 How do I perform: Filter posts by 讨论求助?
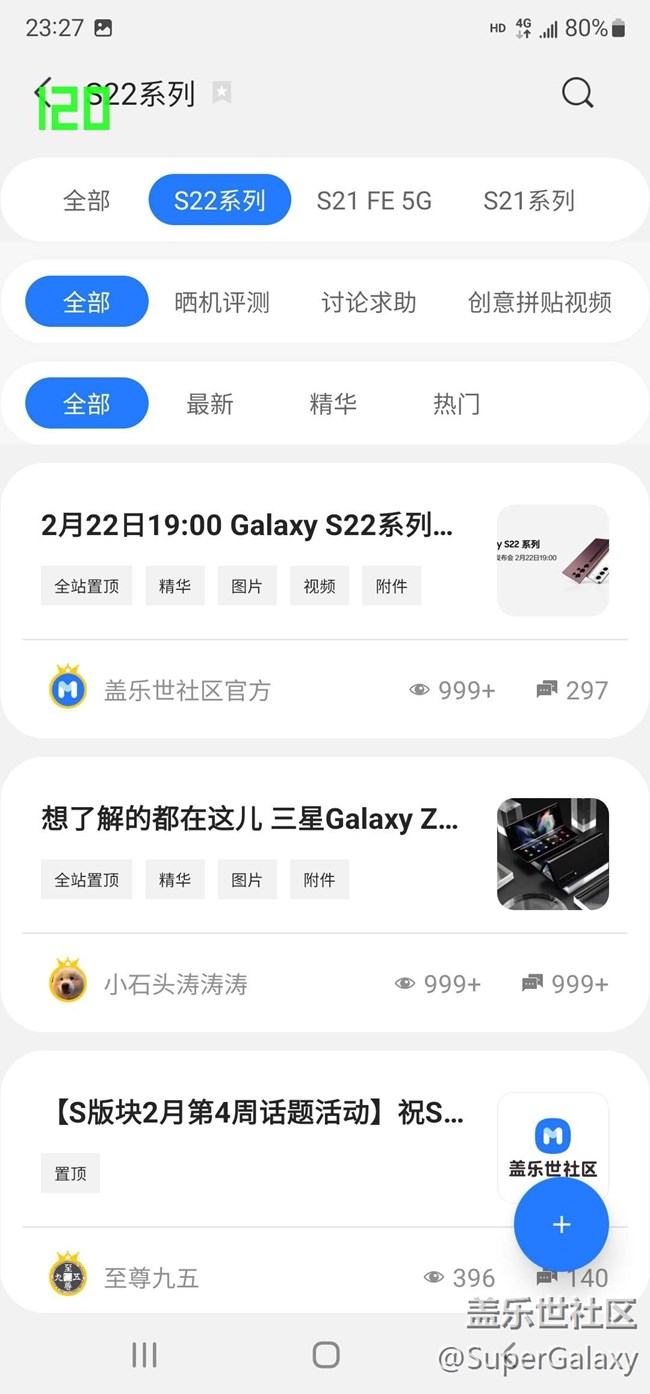(369, 302)
